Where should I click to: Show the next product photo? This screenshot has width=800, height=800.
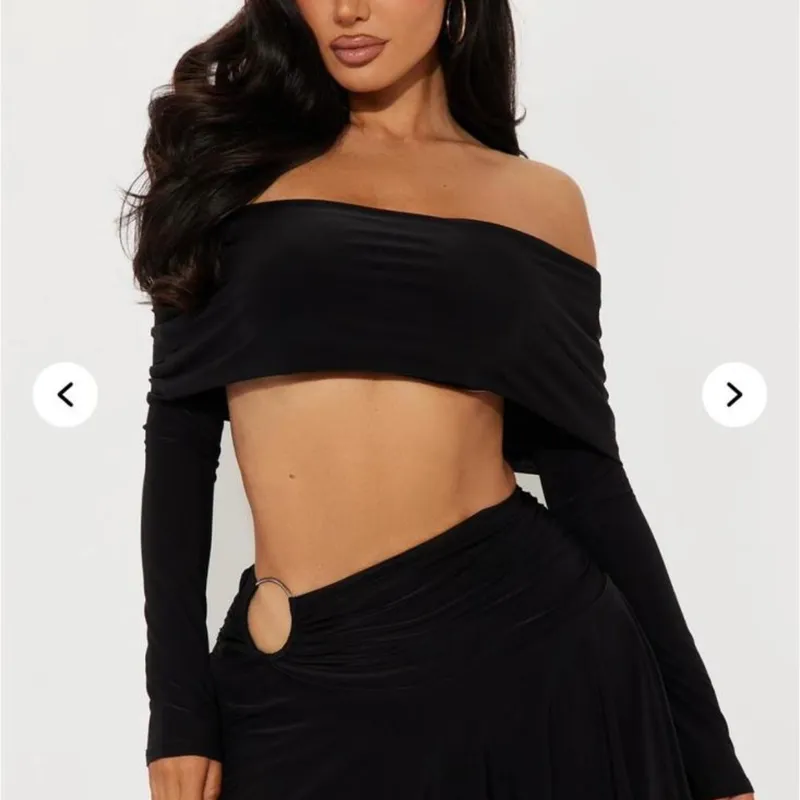click(x=734, y=395)
